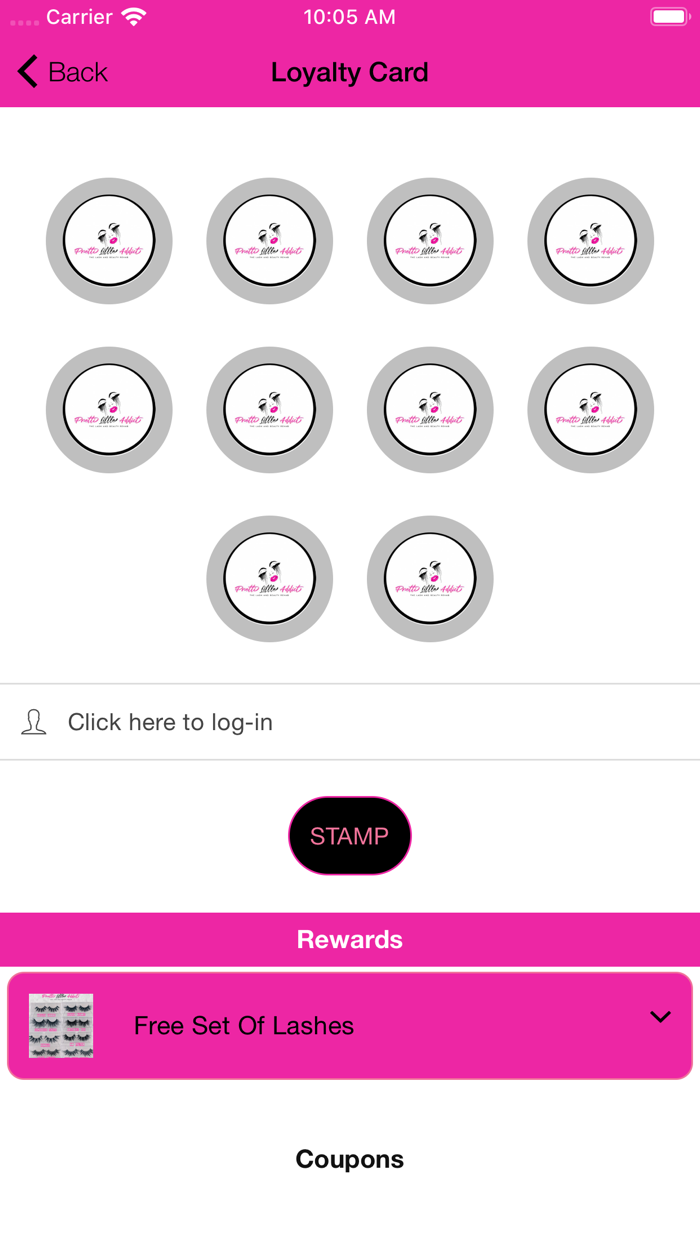The height and width of the screenshot is (1244, 700).
Task: Tap 'Click here to log-in' row
Action: pos(350,722)
